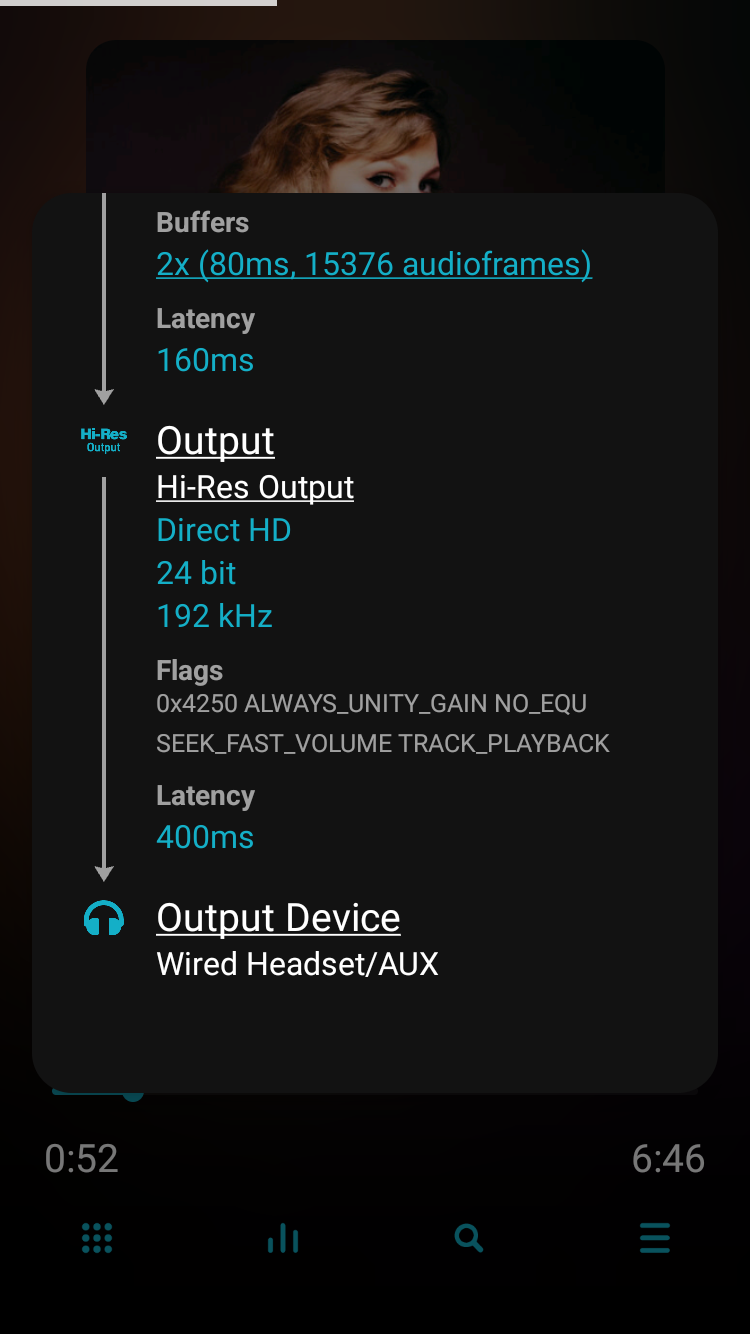Open the equalizer bars icon
This screenshot has height=1334, width=750.
[283, 1238]
